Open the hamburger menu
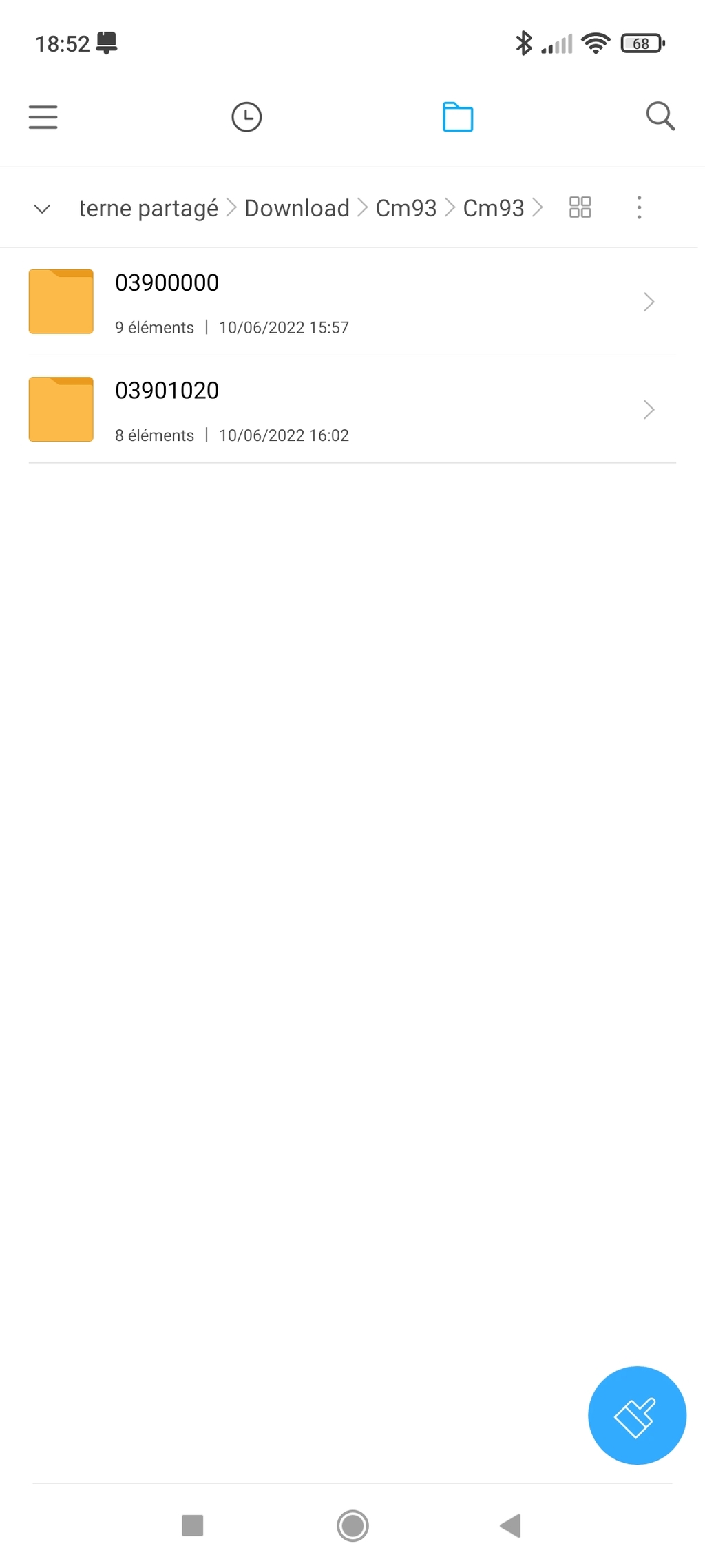Screen dimensions: 705x1568 tap(43, 117)
